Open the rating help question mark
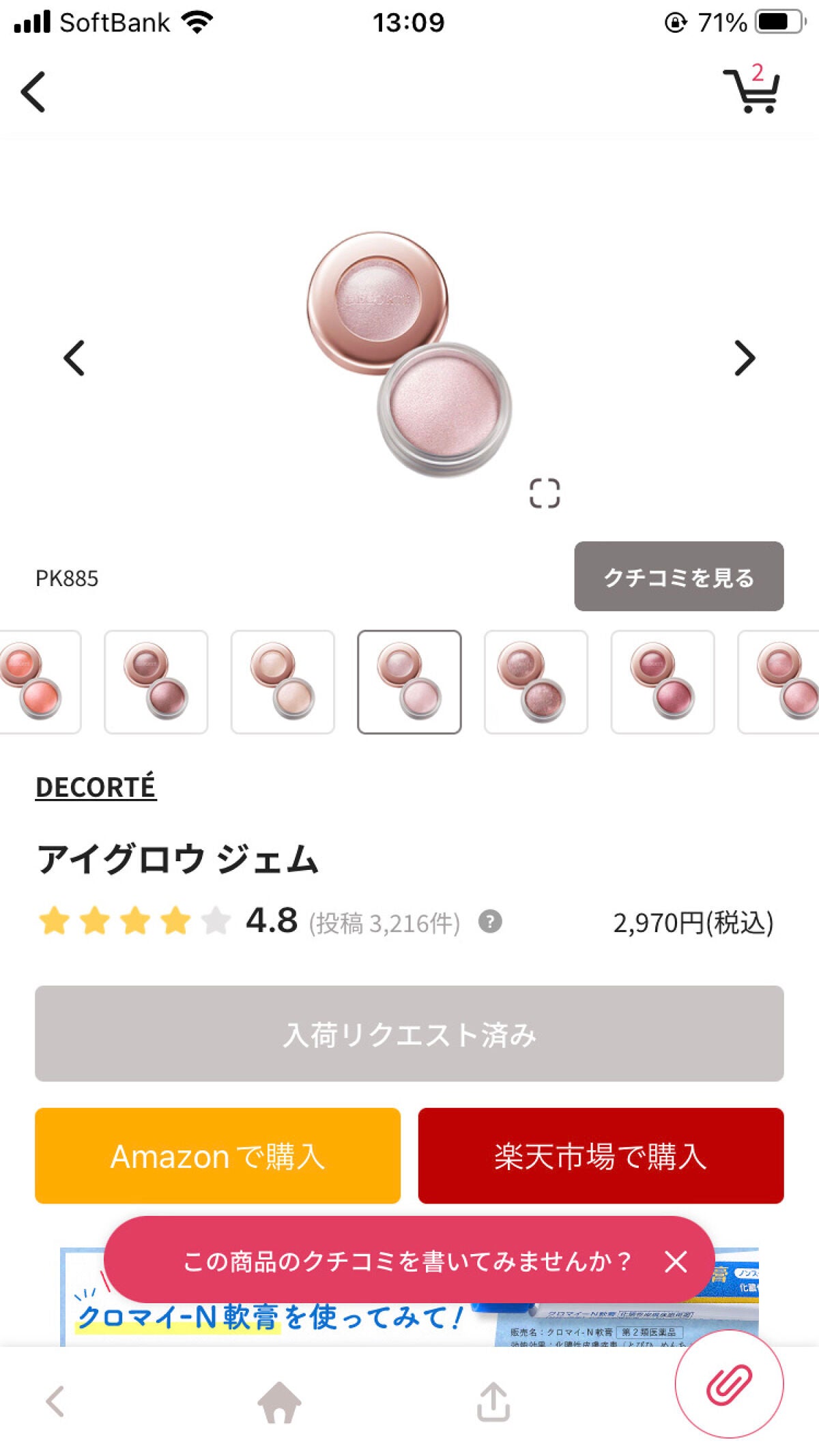 point(490,922)
